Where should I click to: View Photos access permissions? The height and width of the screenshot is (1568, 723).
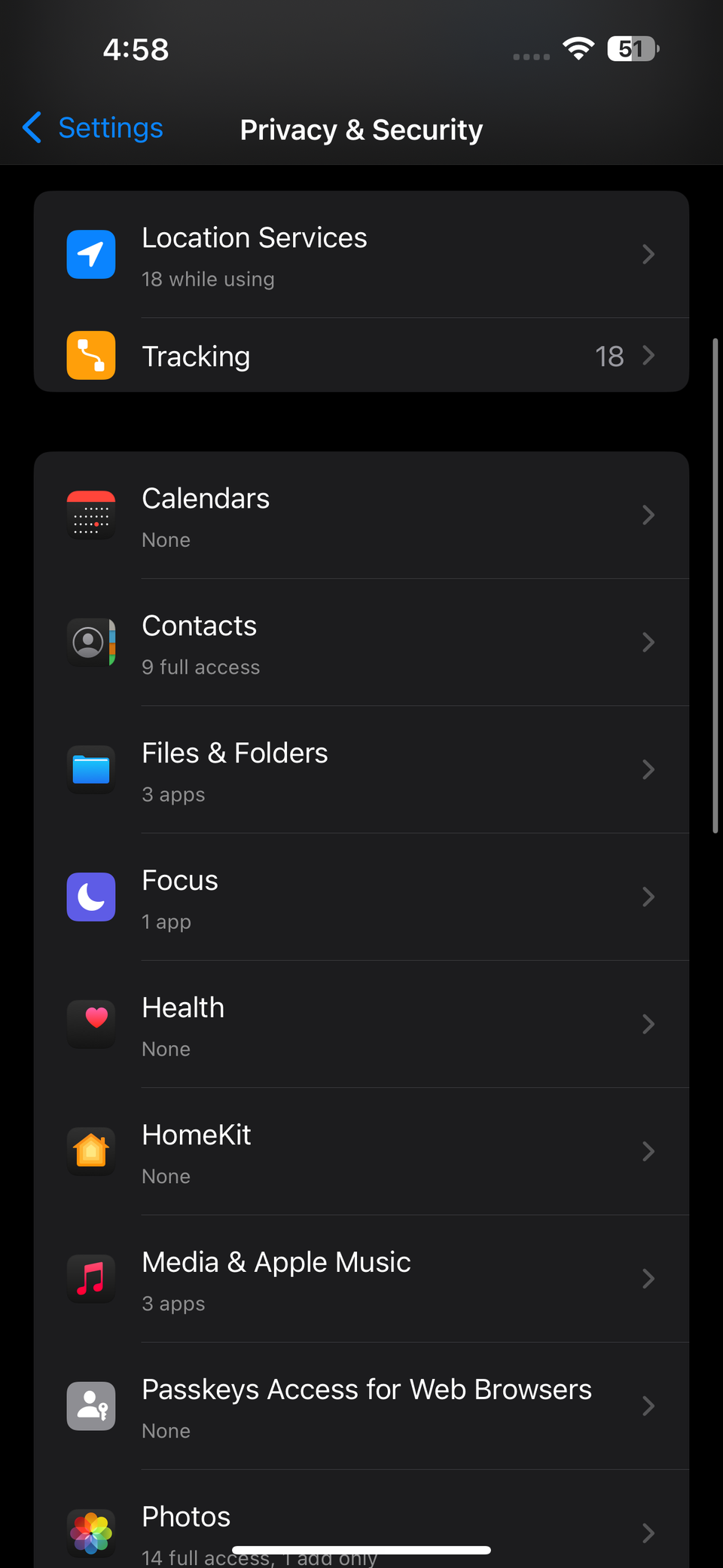(x=361, y=1522)
